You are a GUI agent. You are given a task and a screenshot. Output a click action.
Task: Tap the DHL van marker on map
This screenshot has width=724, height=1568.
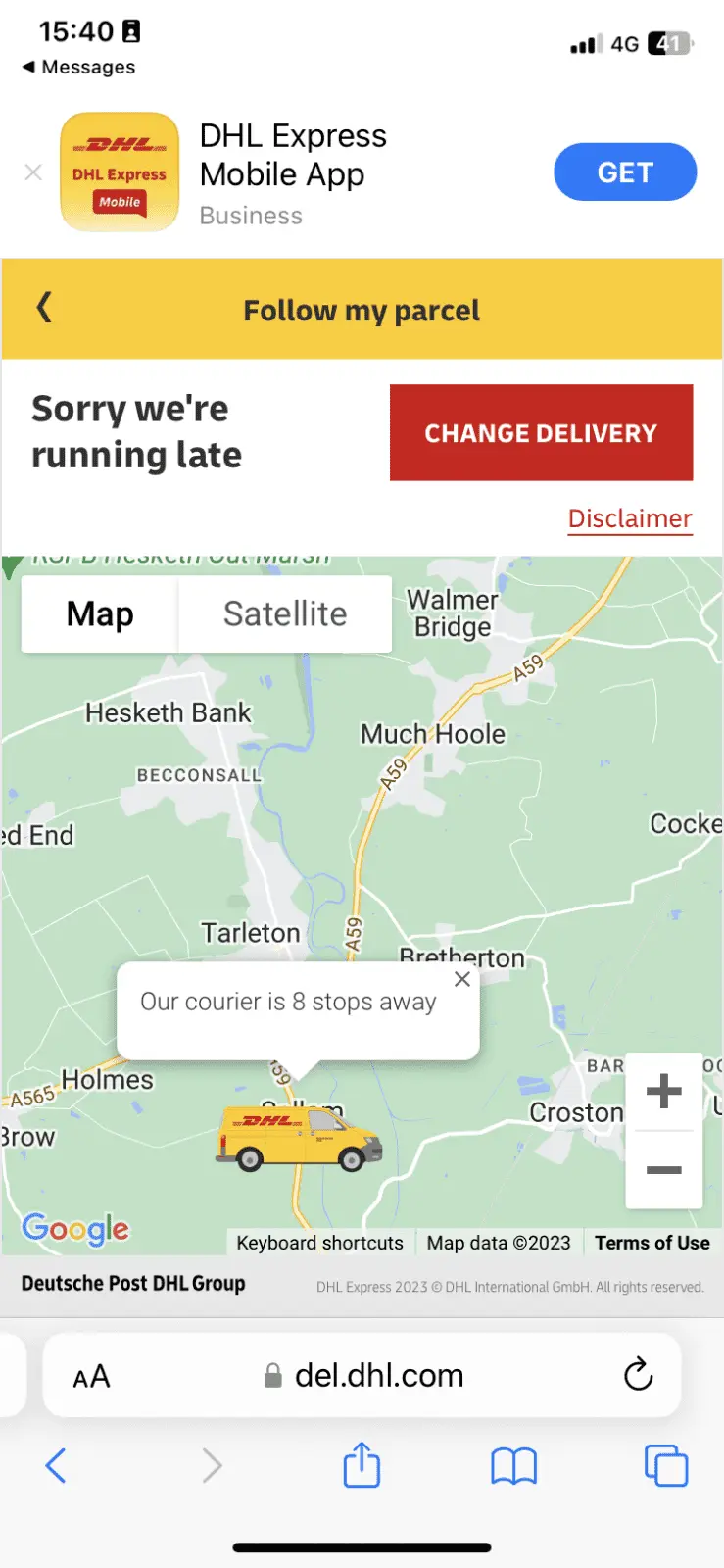[298, 1139]
